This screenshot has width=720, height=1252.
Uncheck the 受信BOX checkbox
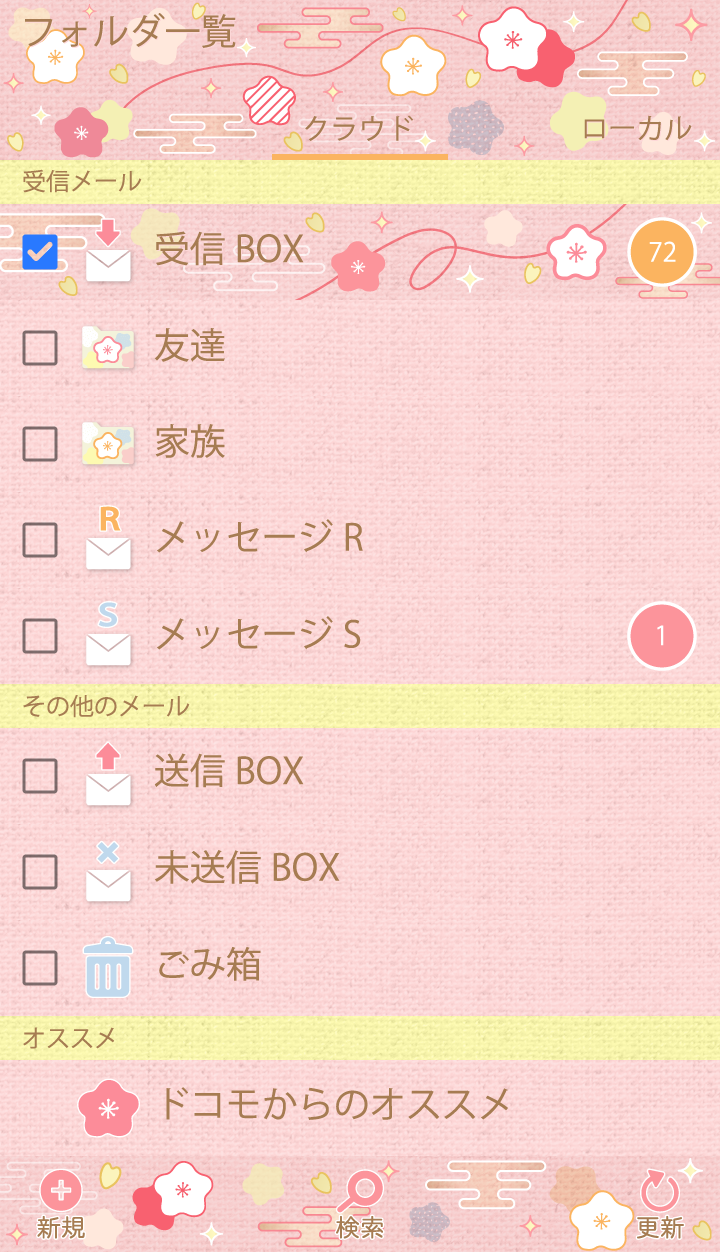40,251
